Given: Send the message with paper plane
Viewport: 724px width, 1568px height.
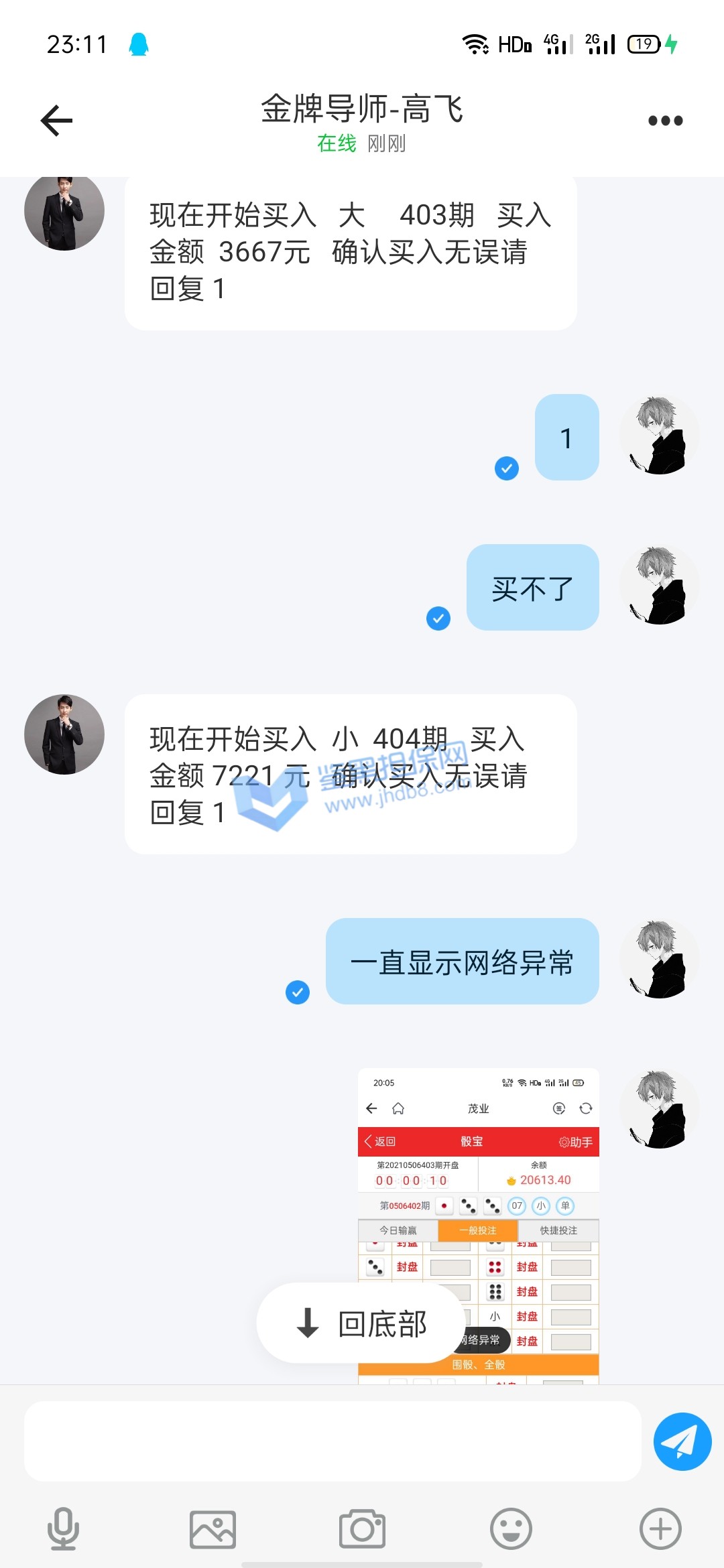Looking at the screenshot, I should click(682, 1441).
